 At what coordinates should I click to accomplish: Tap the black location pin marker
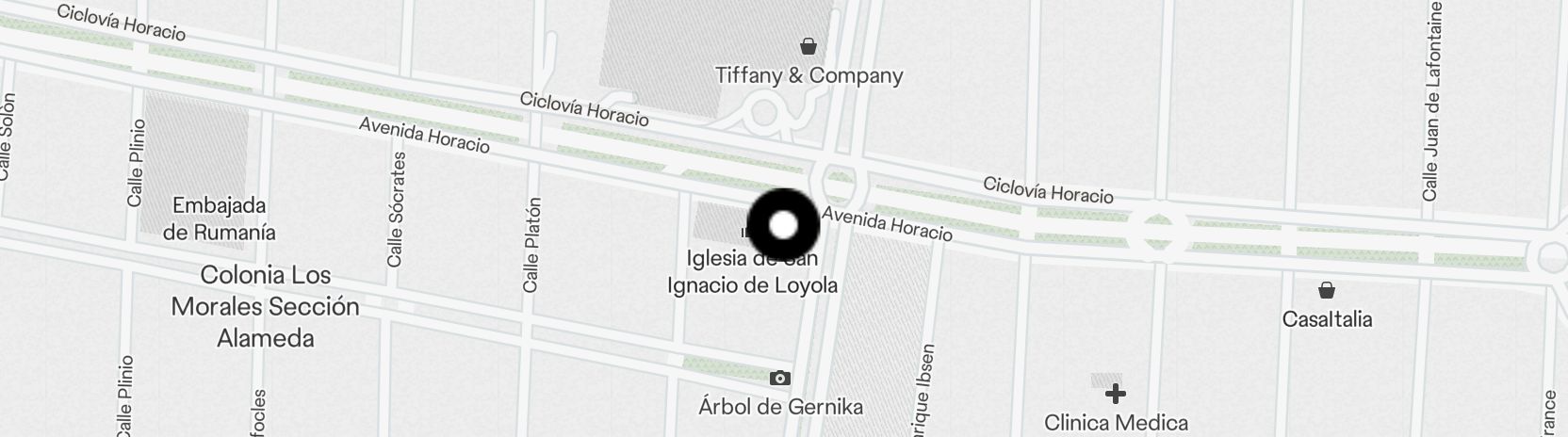(784, 226)
